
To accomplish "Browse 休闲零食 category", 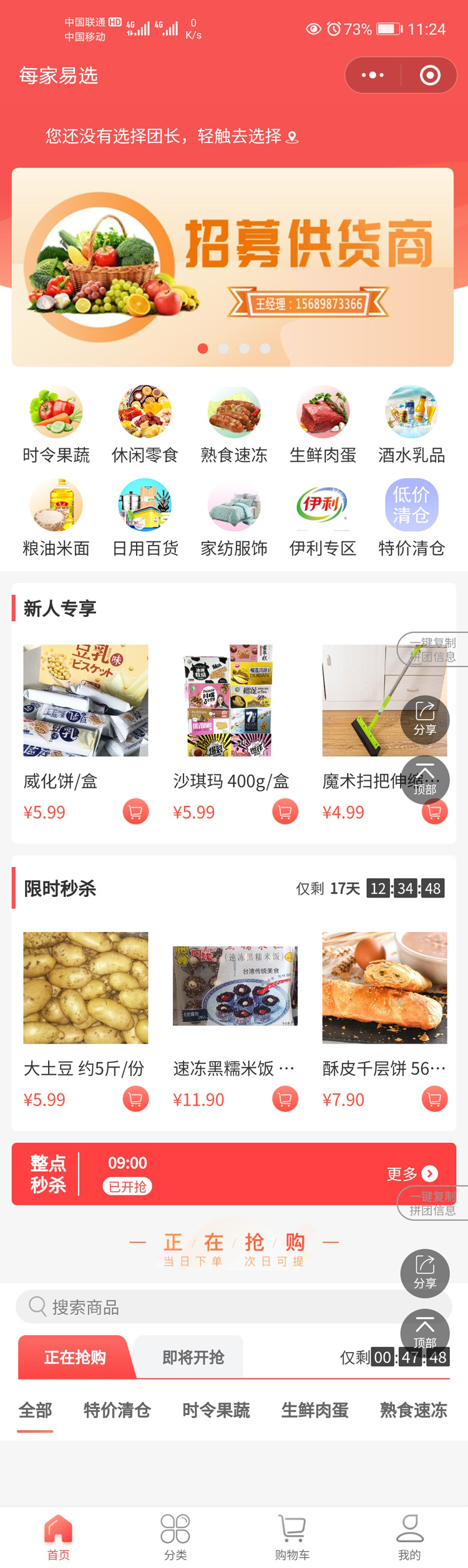I will 145,424.
